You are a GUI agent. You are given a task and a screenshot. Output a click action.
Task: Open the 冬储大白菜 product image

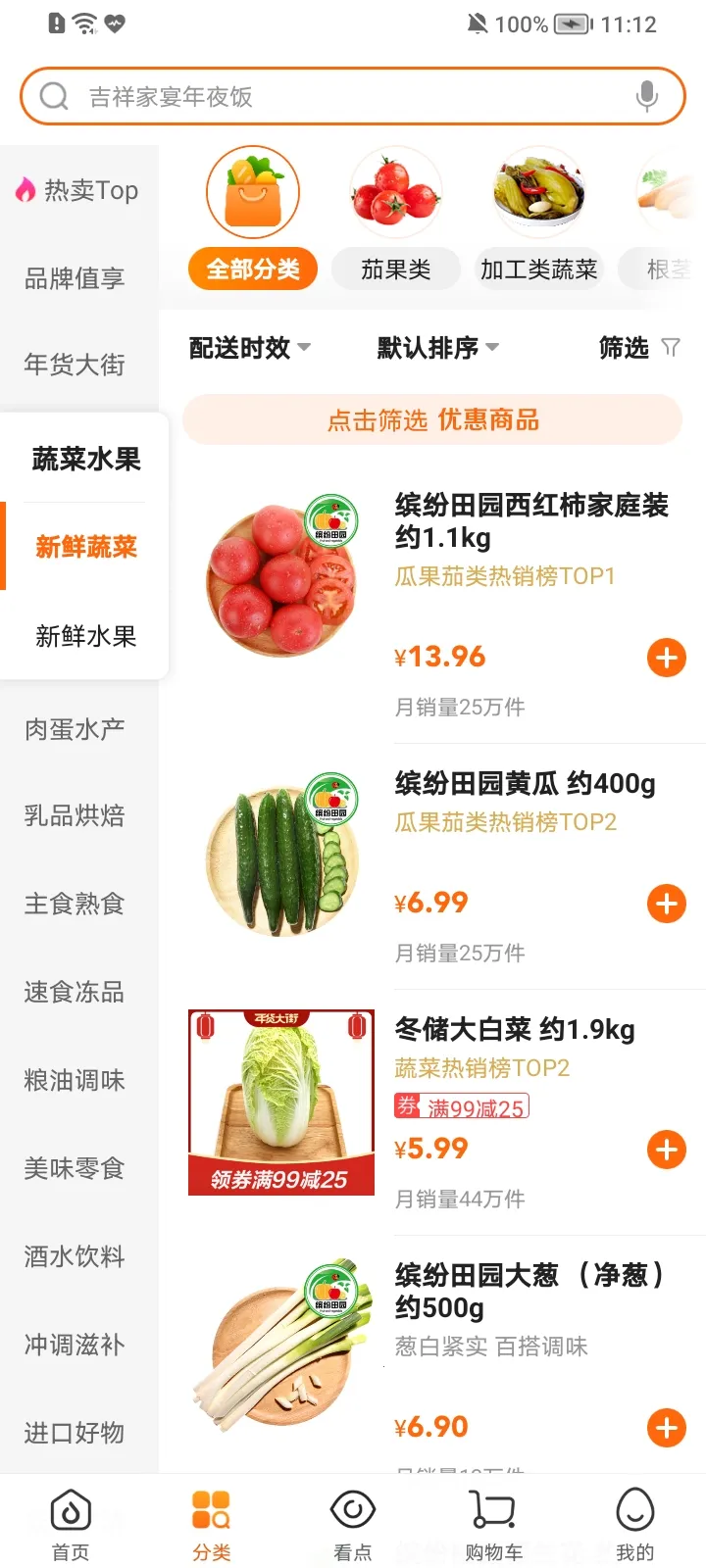click(x=281, y=1102)
